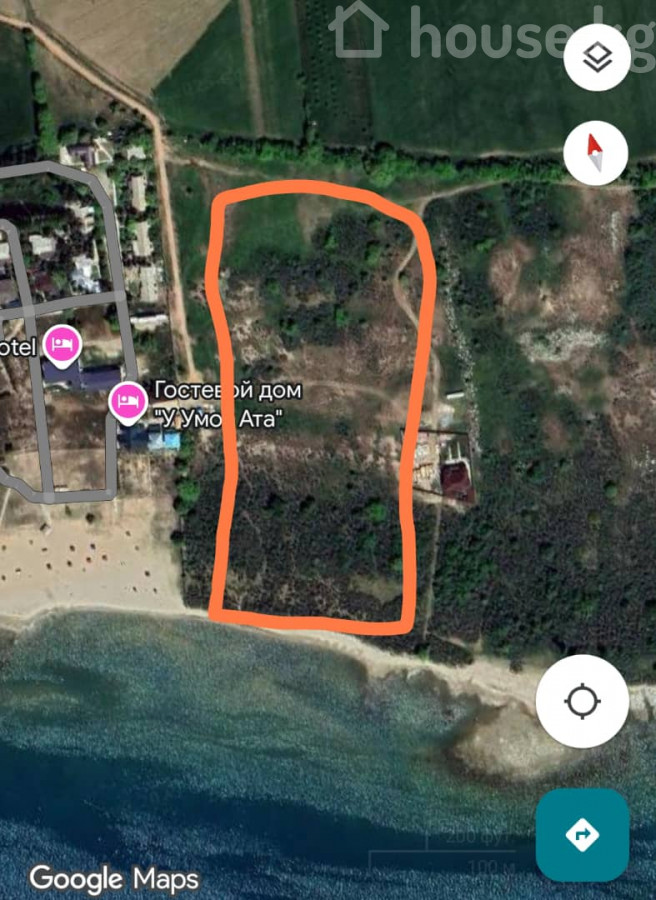Tap the compass to reset map orientation
Screen dimensions: 656x900
tap(596, 154)
